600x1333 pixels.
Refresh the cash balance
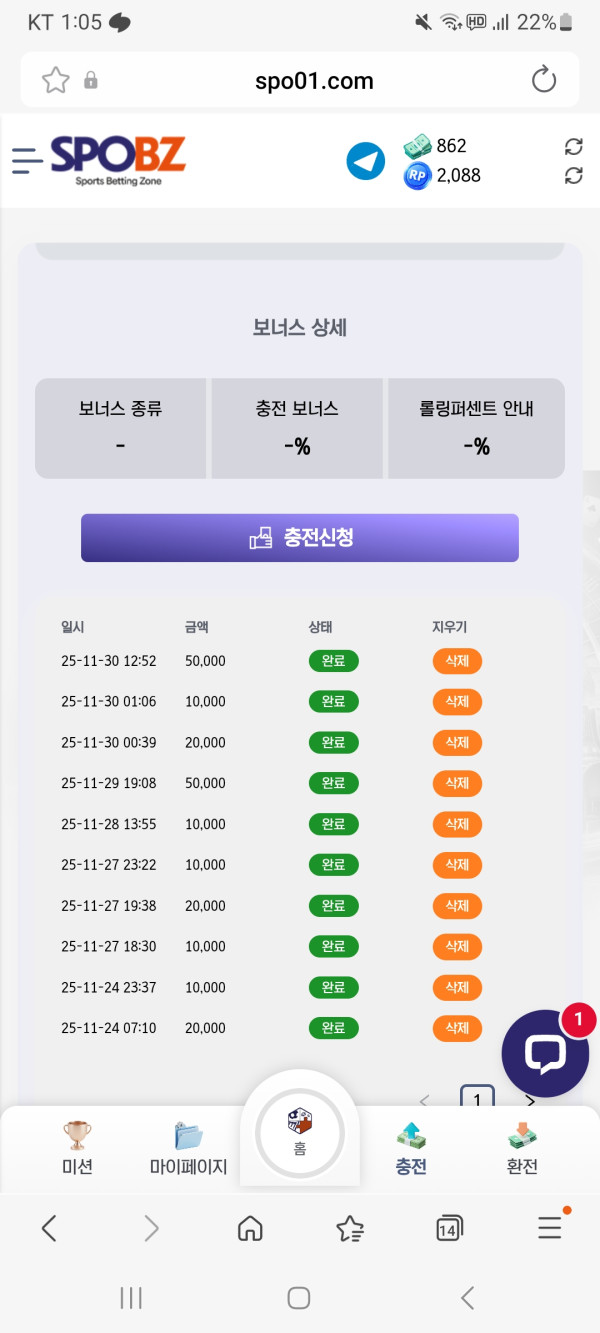pyautogui.click(x=573, y=147)
